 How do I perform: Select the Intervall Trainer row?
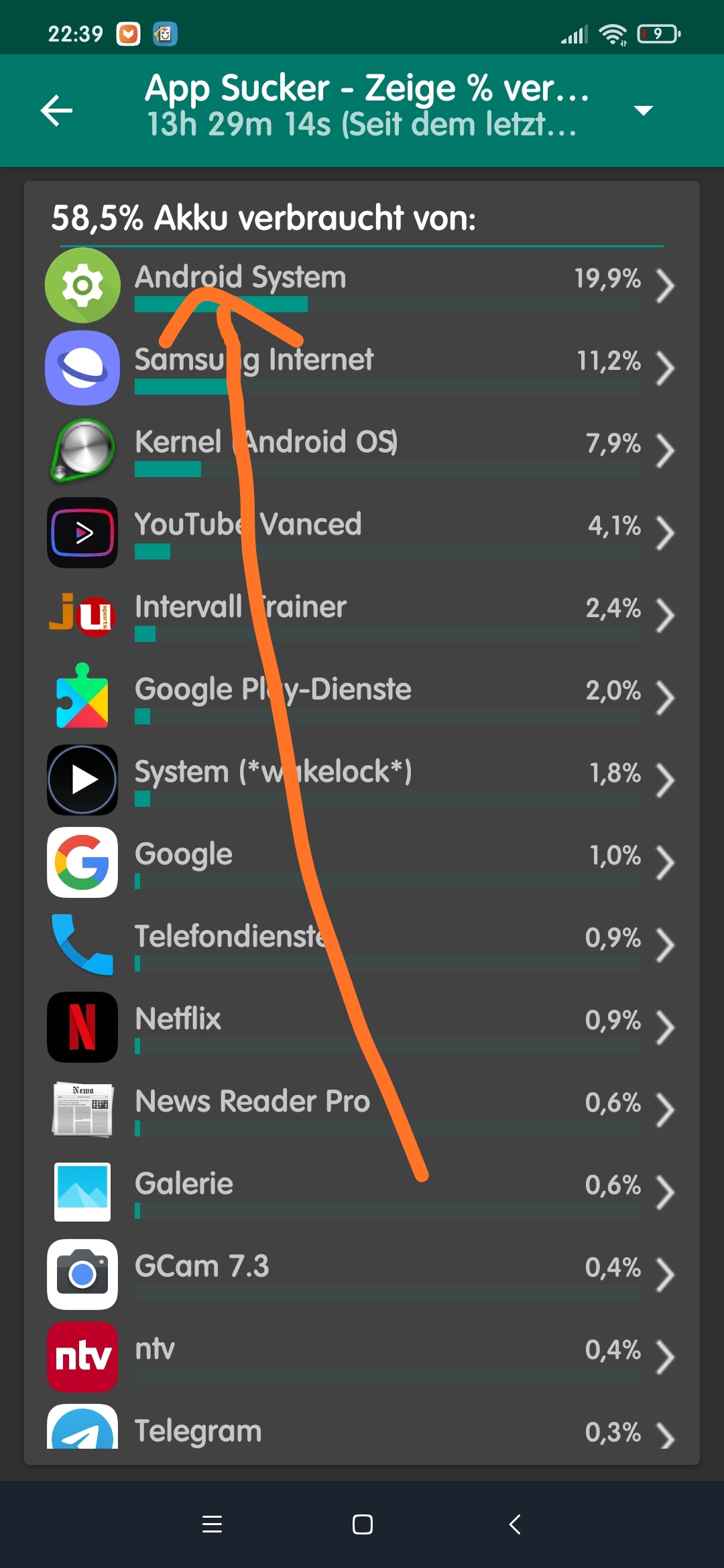click(x=362, y=615)
